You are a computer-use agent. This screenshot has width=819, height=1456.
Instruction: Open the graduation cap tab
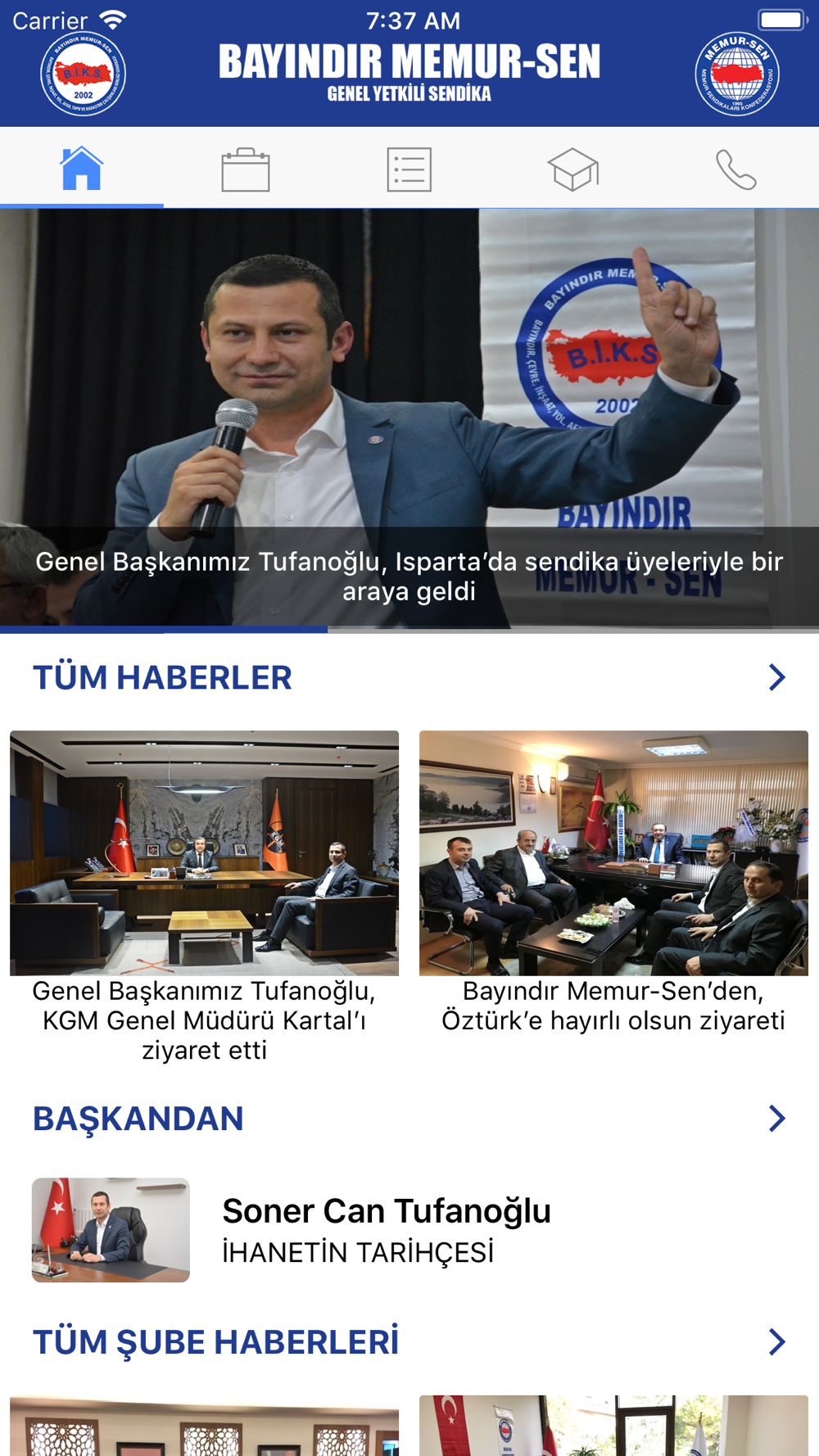pyautogui.click(x=573, y=170)
